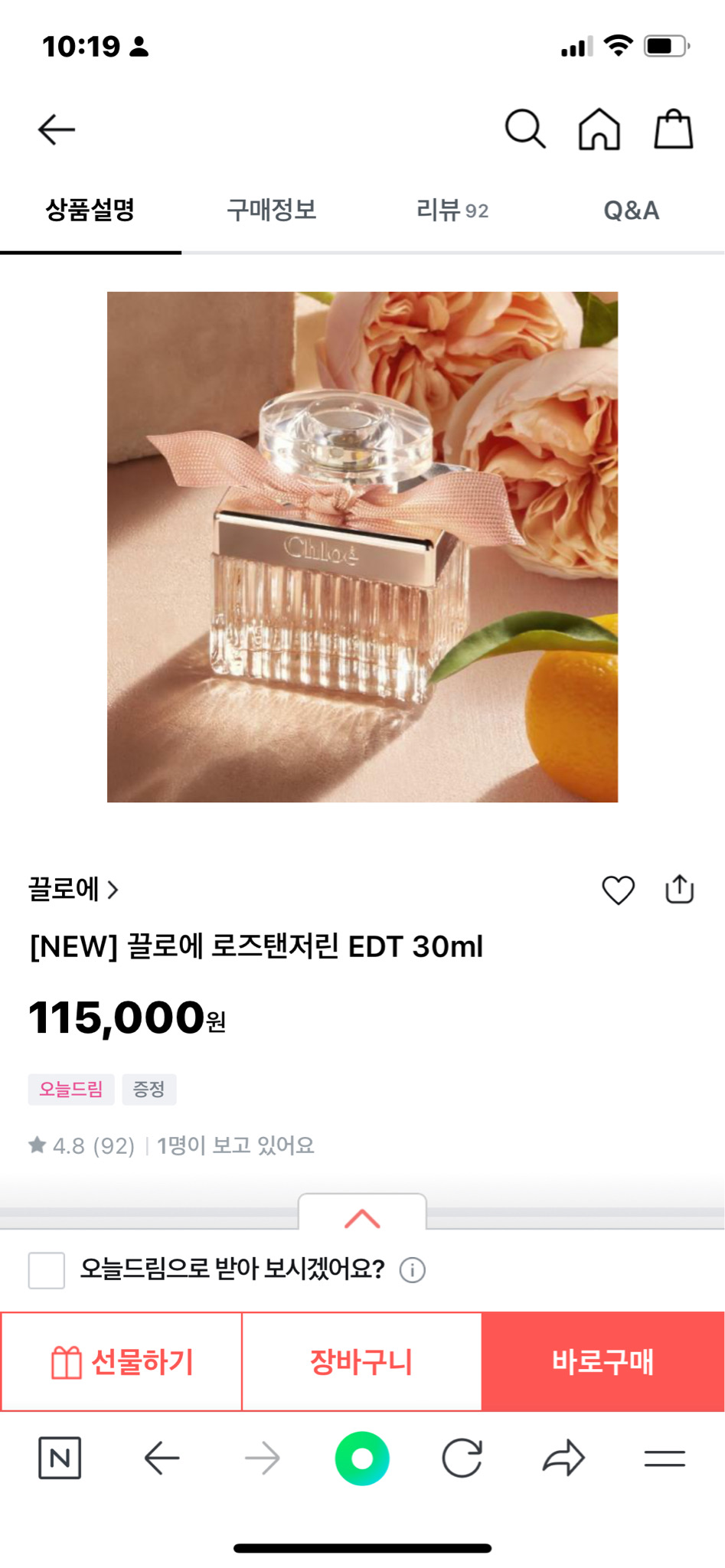Image resolution: width=725 pixels, height=1568 pixels.
Task: Open the 구매정보 tab
Action: click(x=272, y=210)
